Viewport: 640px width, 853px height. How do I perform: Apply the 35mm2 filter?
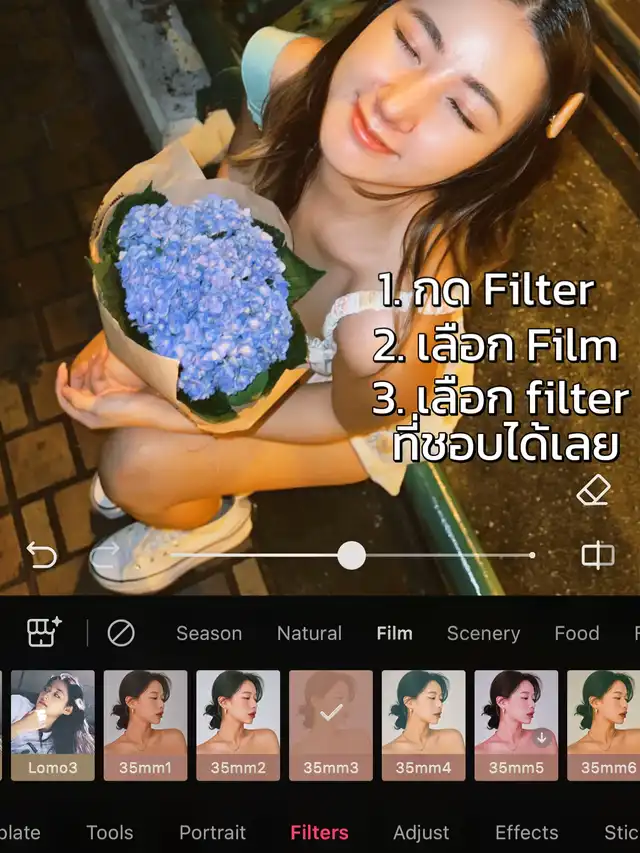pyautogui.click(x=238, y=725)
